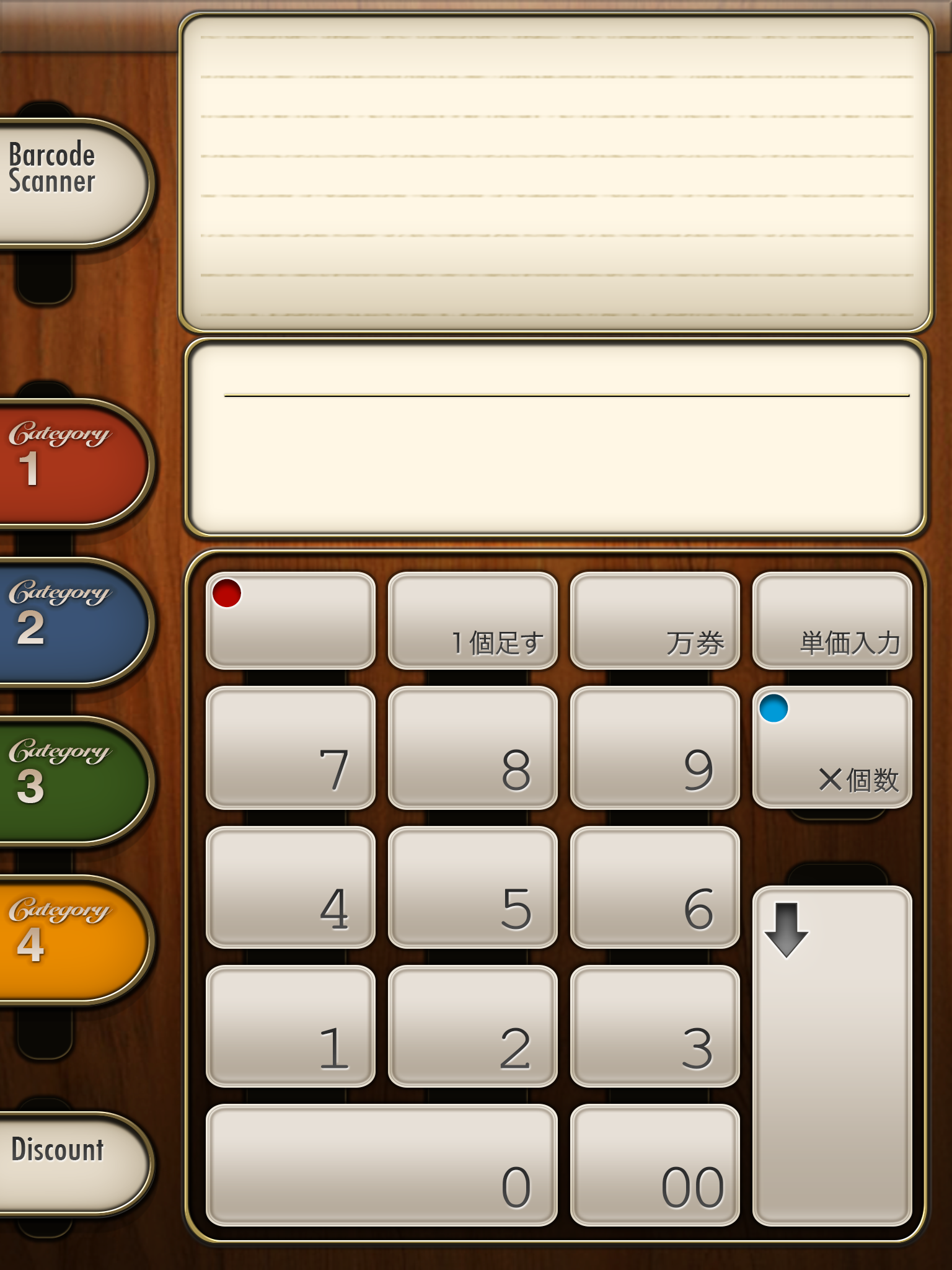The width and height of the screenshot is (952, 1270).
Task: Enter digit 1
Action: click(290, 1026)
